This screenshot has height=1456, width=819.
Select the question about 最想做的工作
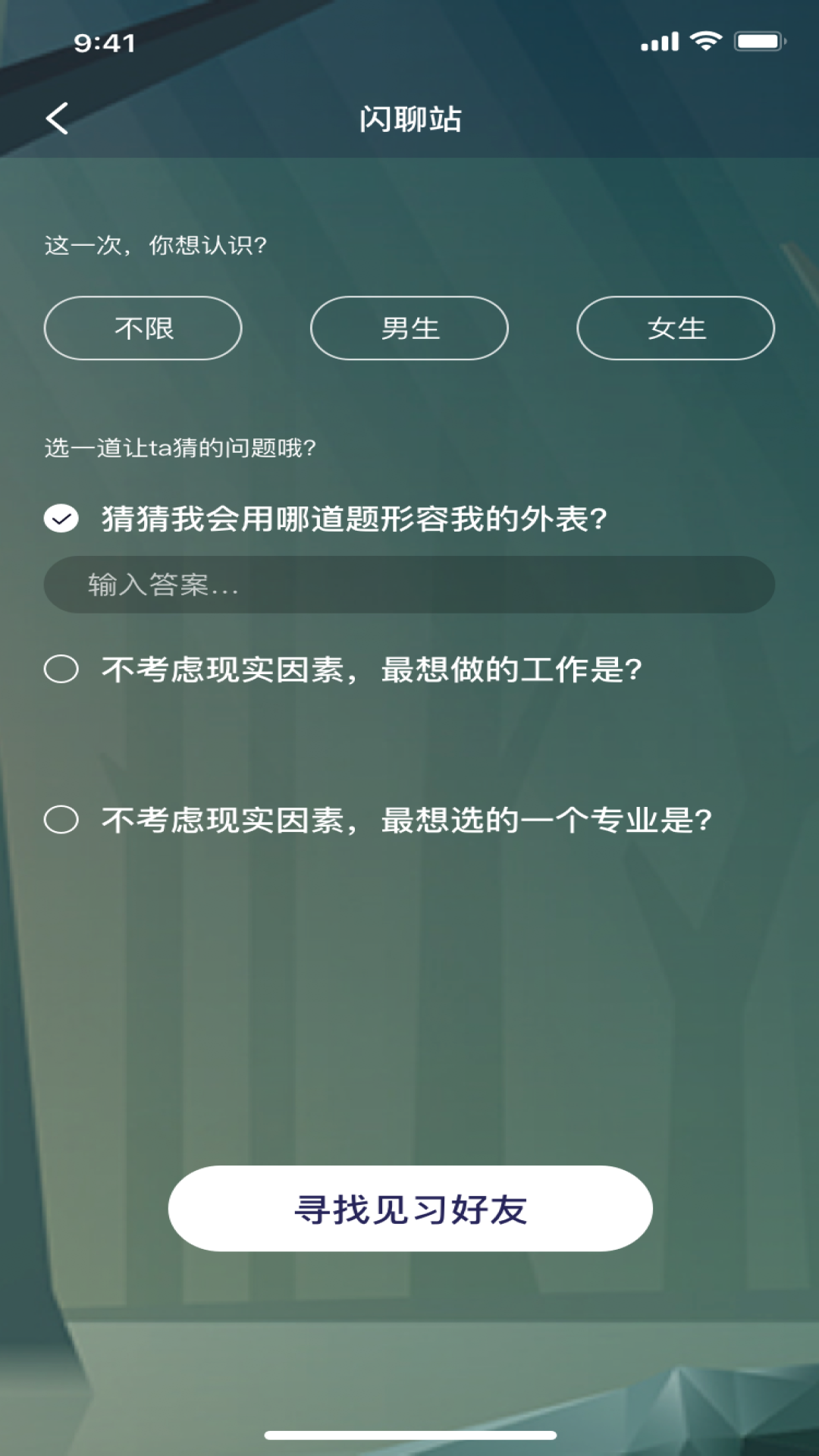[x=61, y=670]
